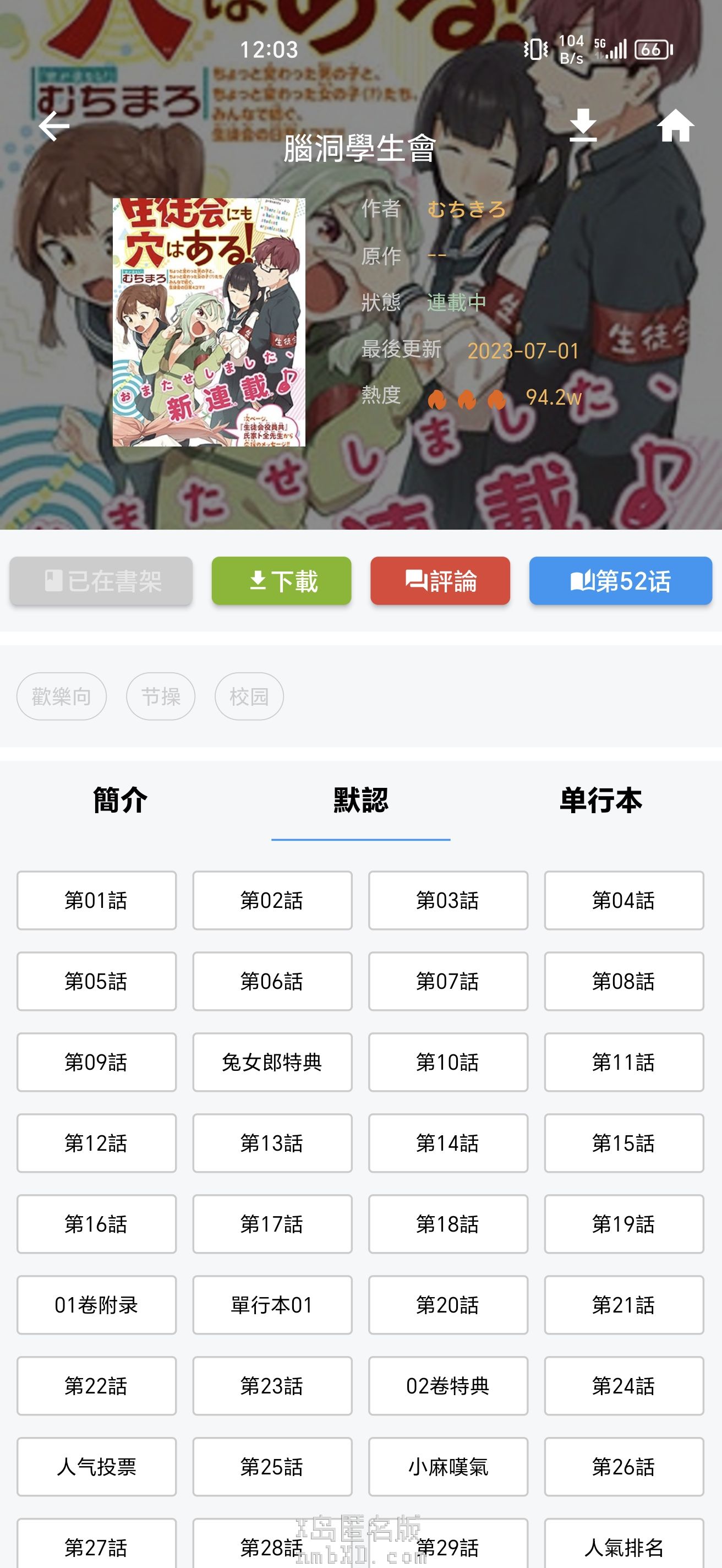Switch to the 簡介 tab

click(x=120, y=800)
